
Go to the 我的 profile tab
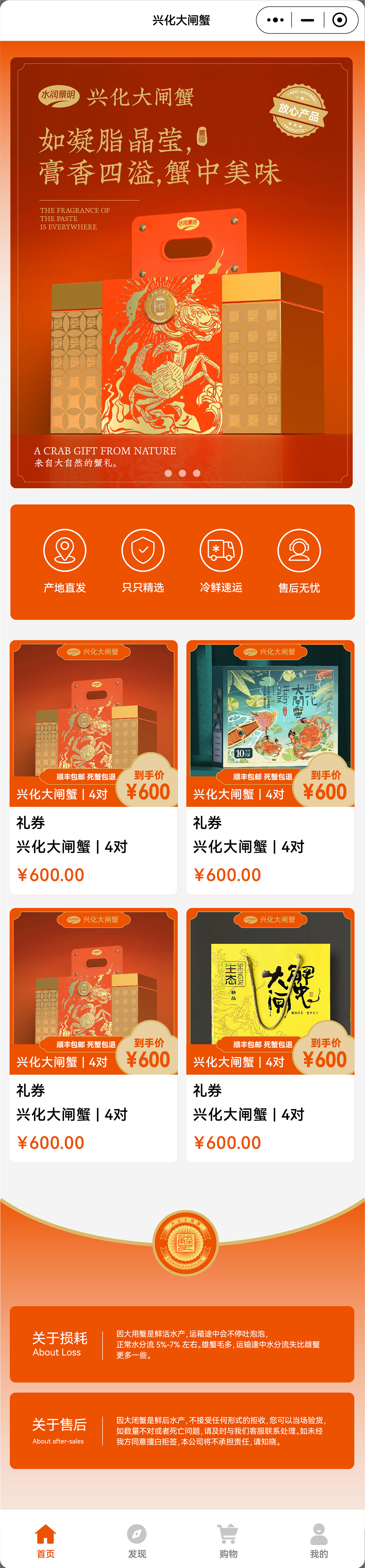(319, 1541)
